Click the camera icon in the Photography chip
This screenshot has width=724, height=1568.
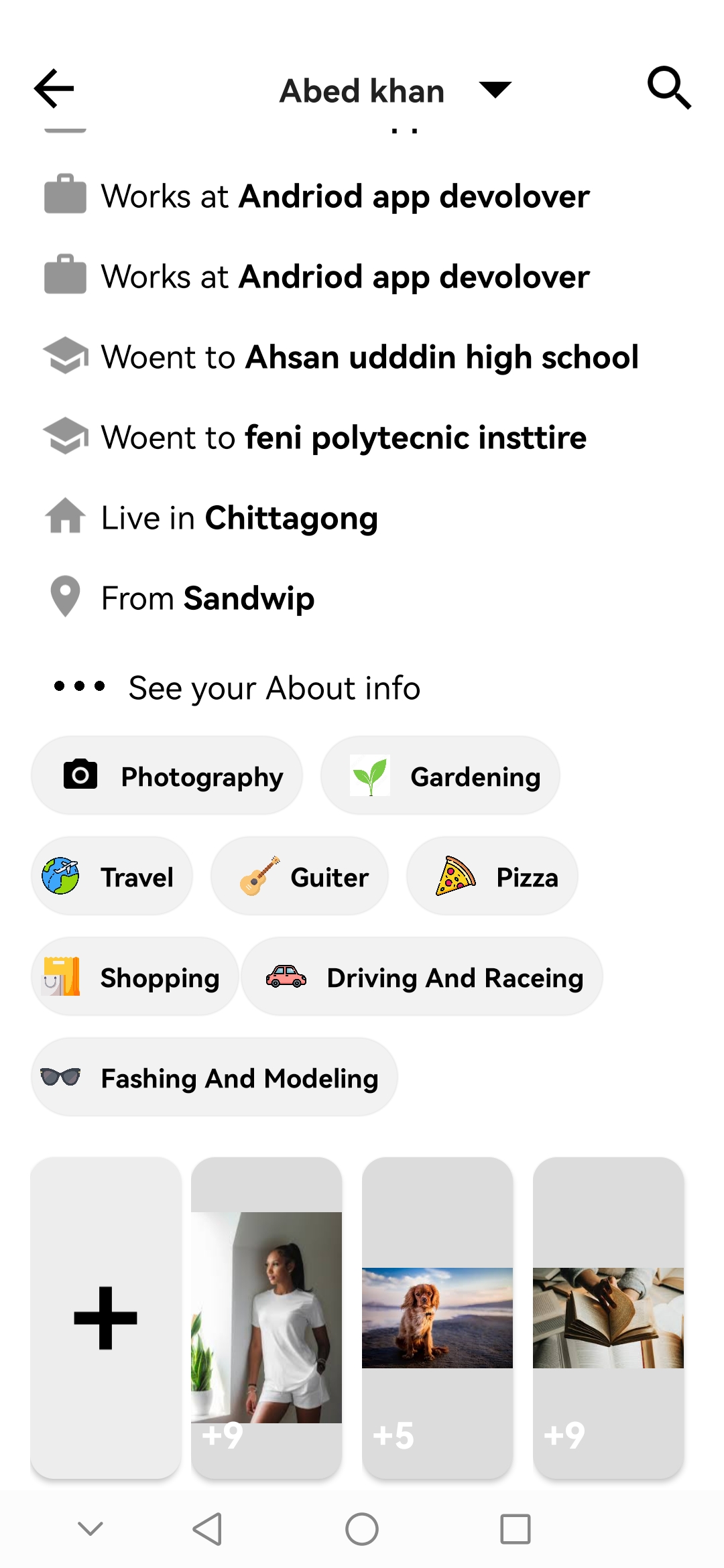point(80,775)
